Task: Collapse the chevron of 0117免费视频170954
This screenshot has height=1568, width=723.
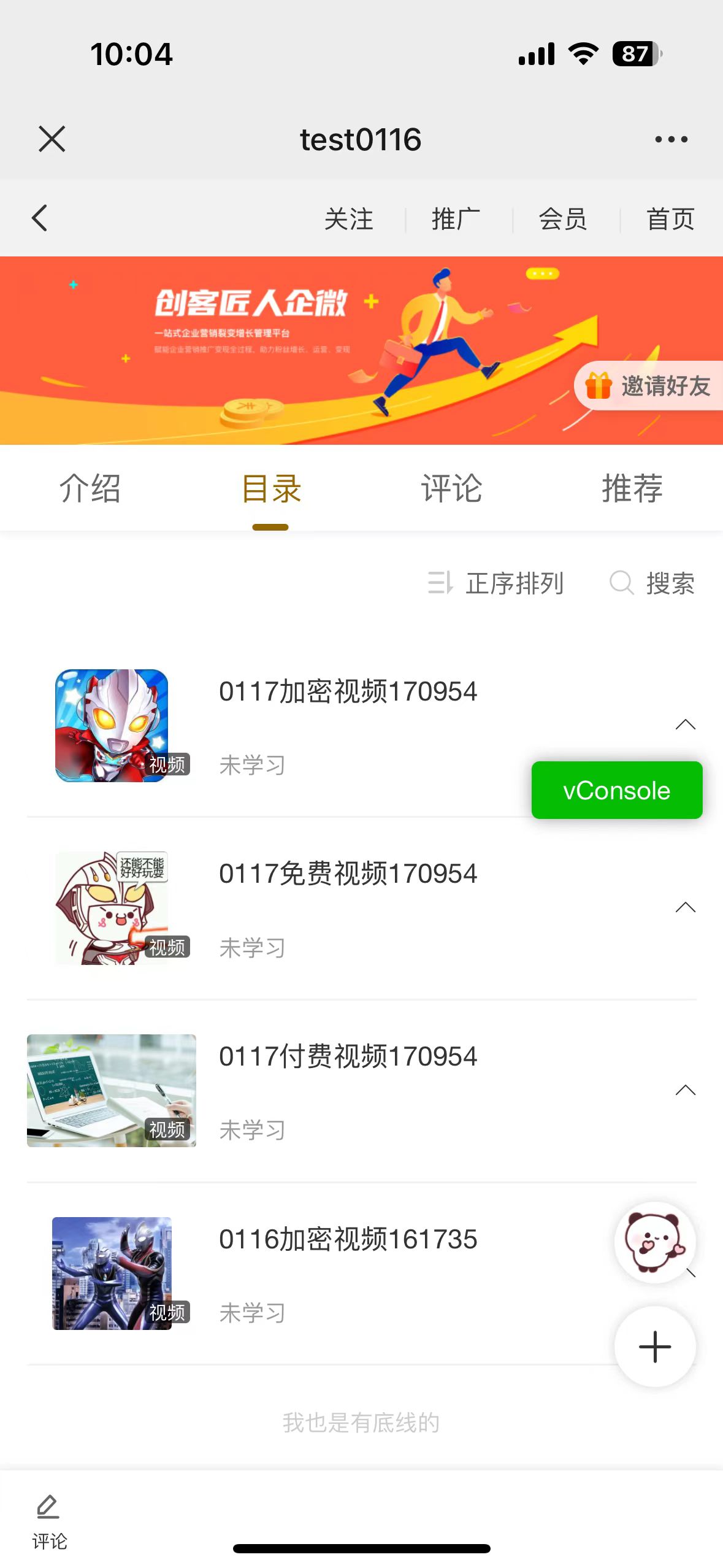Action: coord(685,907)
